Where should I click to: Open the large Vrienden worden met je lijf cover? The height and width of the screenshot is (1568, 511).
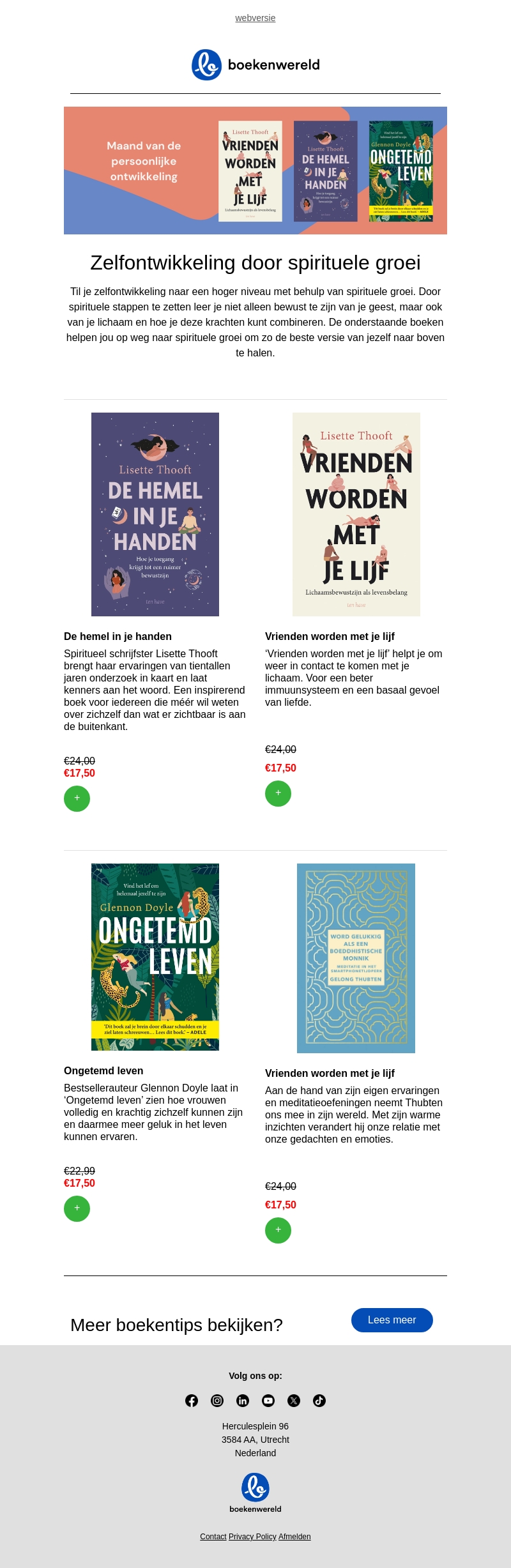tap(356, 514)
